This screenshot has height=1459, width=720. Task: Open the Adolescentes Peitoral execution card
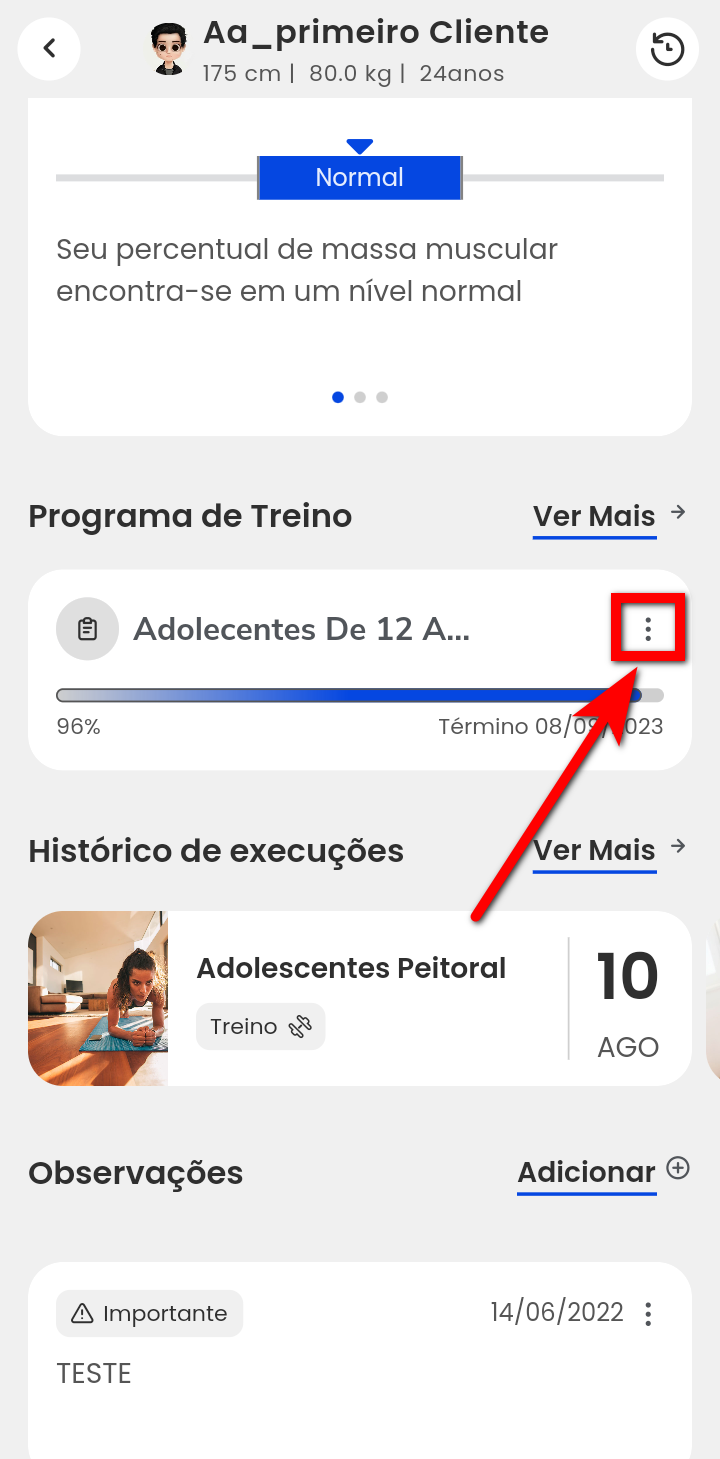click(360, 998)
